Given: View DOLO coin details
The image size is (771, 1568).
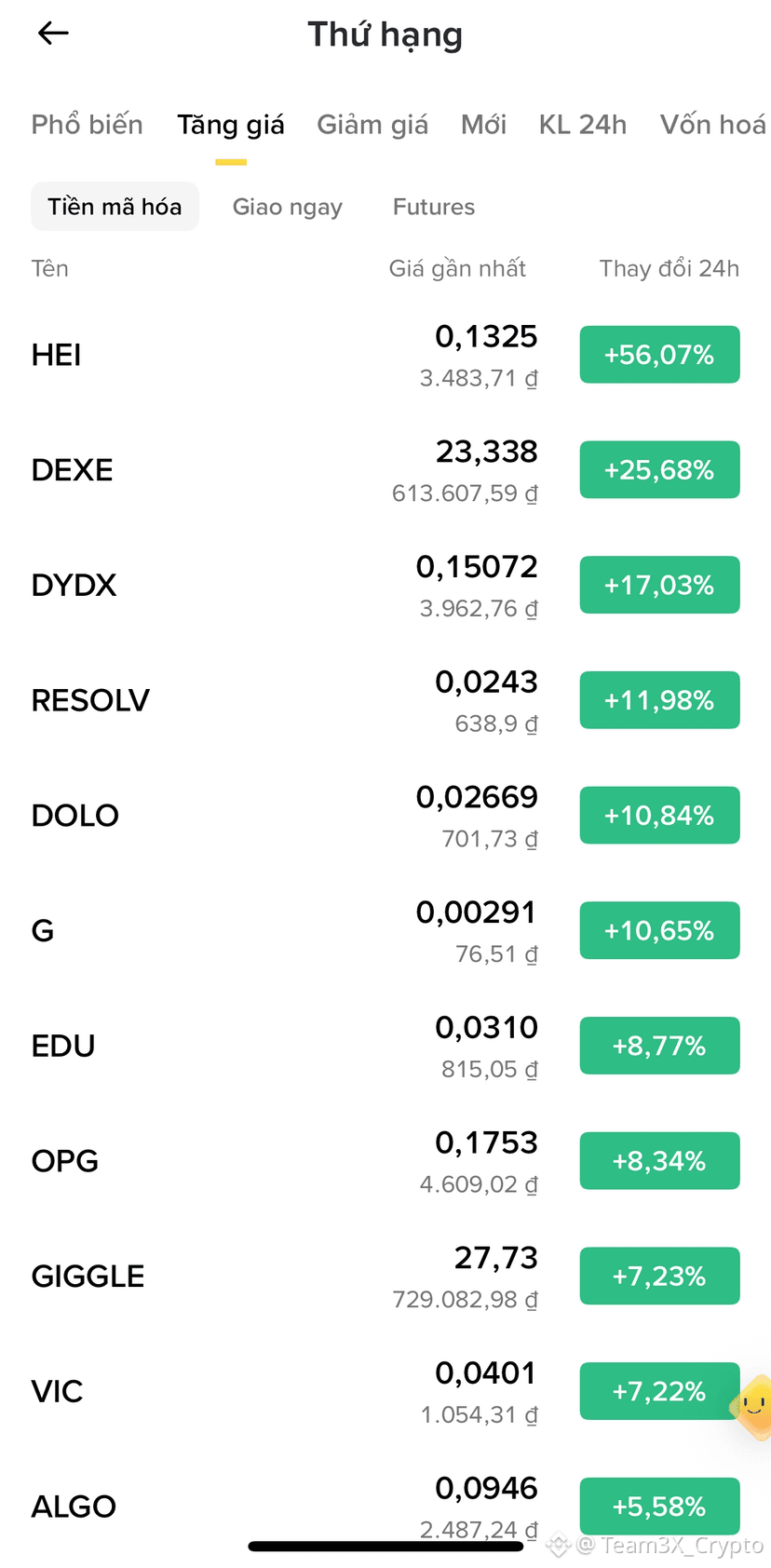Looking at the screenshot, I should click(385, 816).
